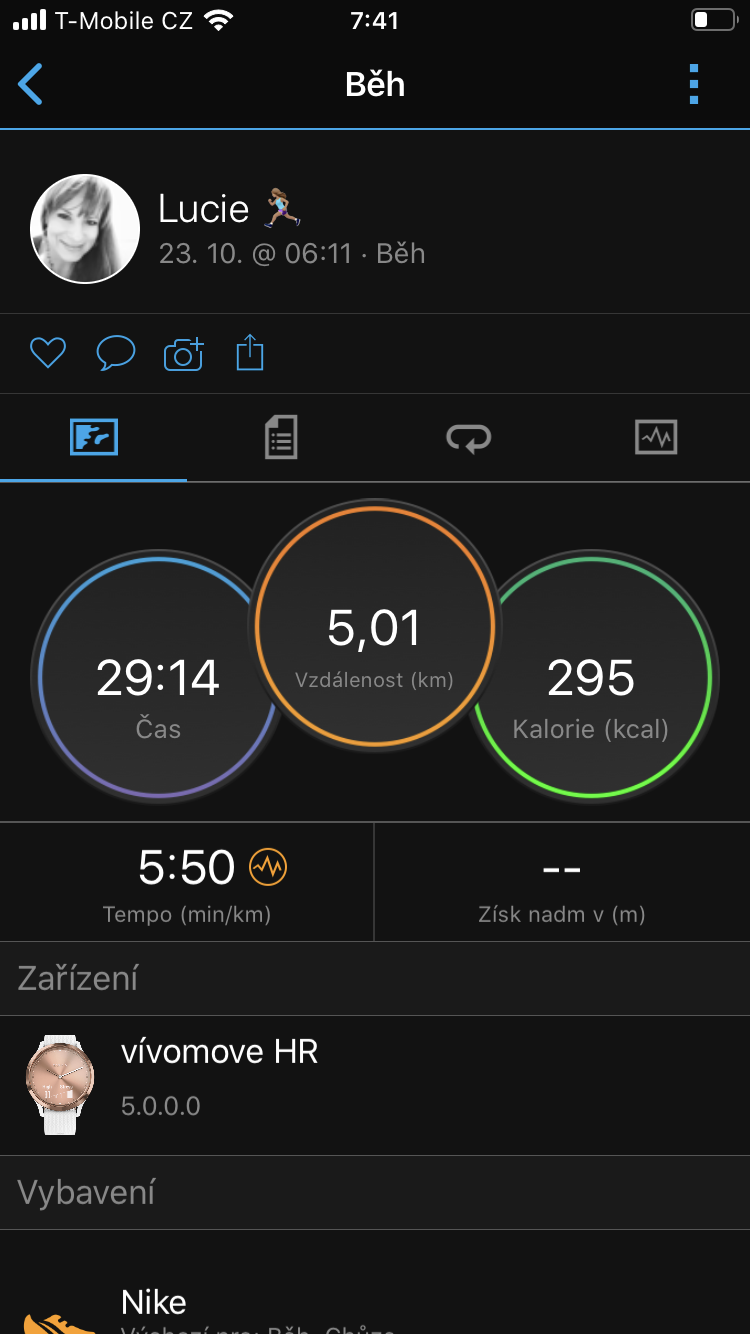Open the three-dot overflow menu
Viewport: 750px width, 1334px height.
[694, 84]
